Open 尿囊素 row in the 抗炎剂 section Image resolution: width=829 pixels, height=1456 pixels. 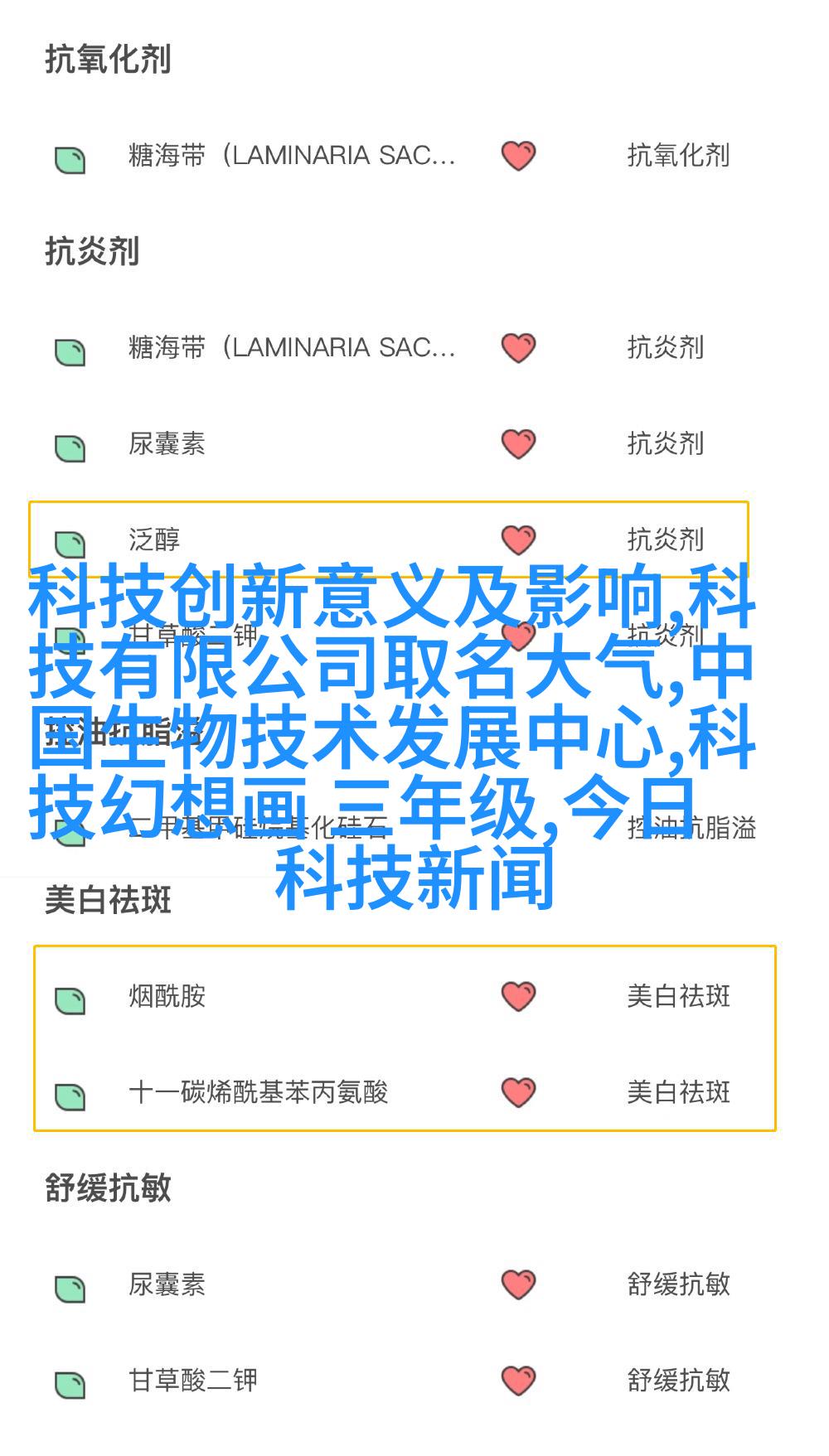pos(167,444)
